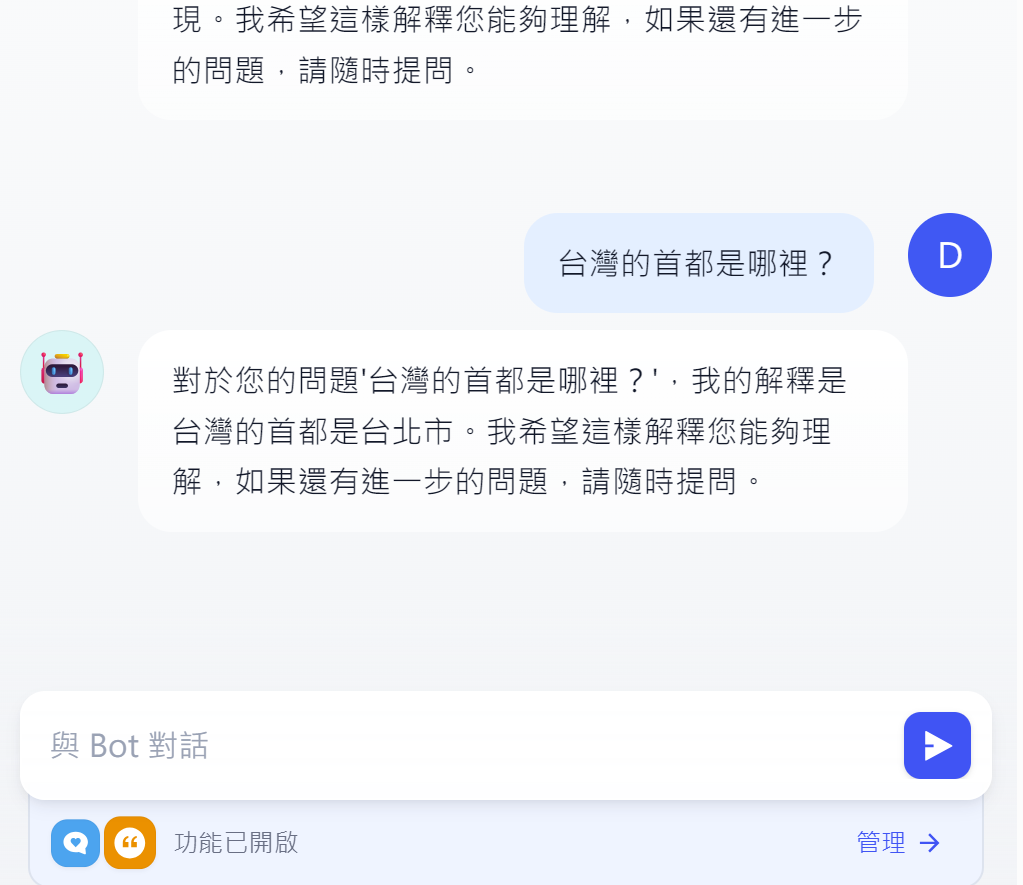This screenshot has height=885, width=1023.
Task: Tap the blue heart chat feature icon
Action: pos(75,843)
